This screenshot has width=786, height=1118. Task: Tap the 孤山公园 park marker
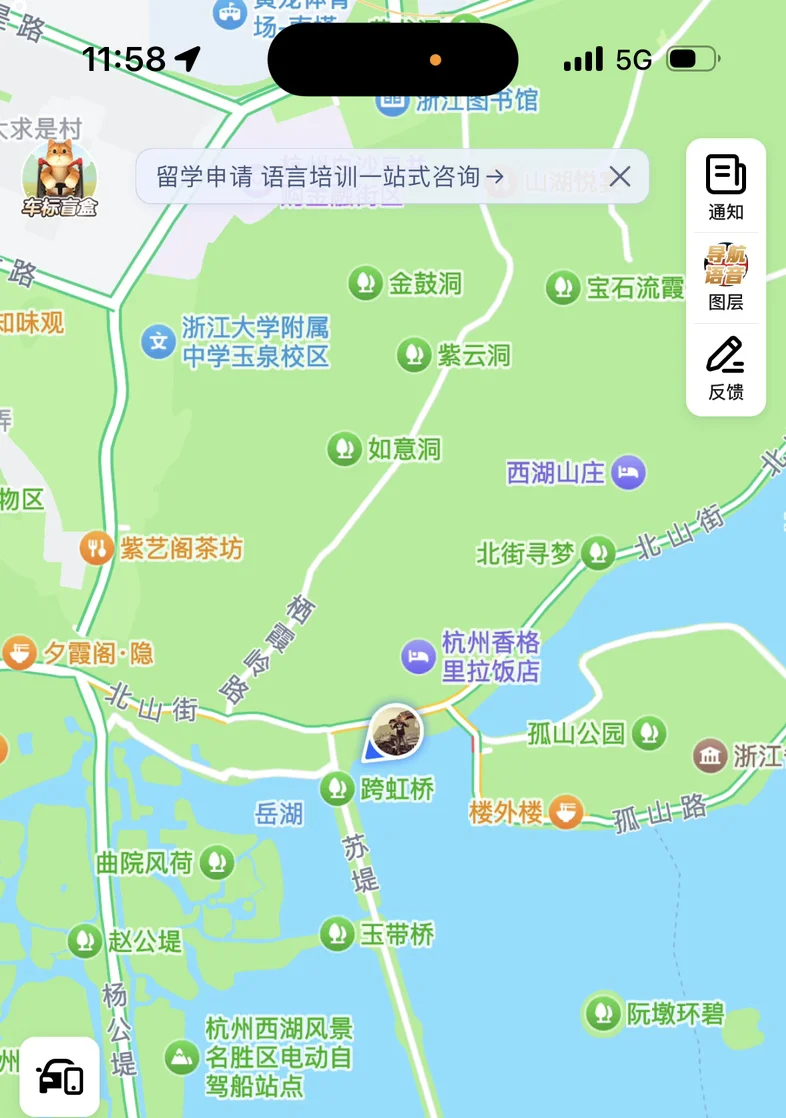pos(650,733)
